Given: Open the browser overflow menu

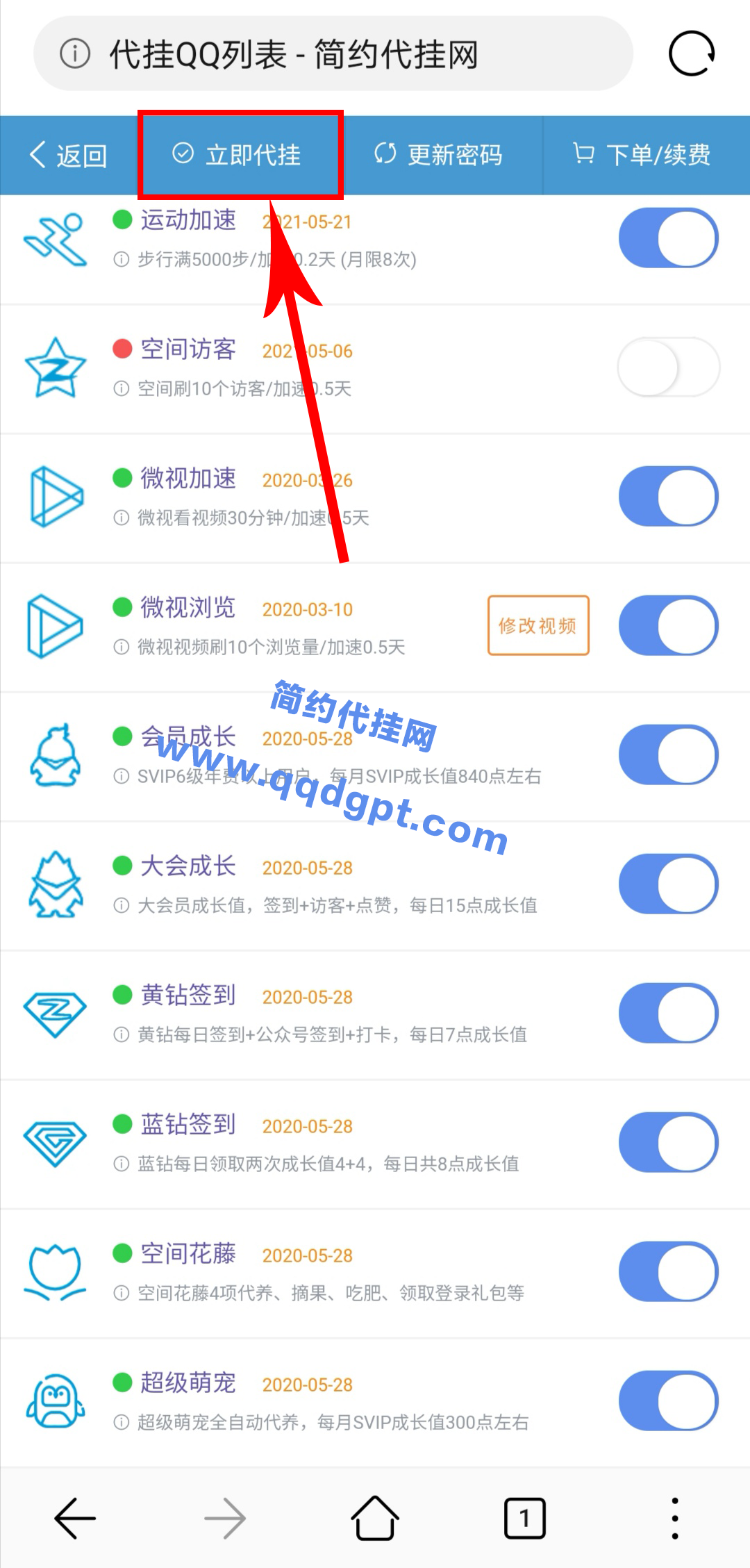Looking at the screenshot, I should point(675,1518).
